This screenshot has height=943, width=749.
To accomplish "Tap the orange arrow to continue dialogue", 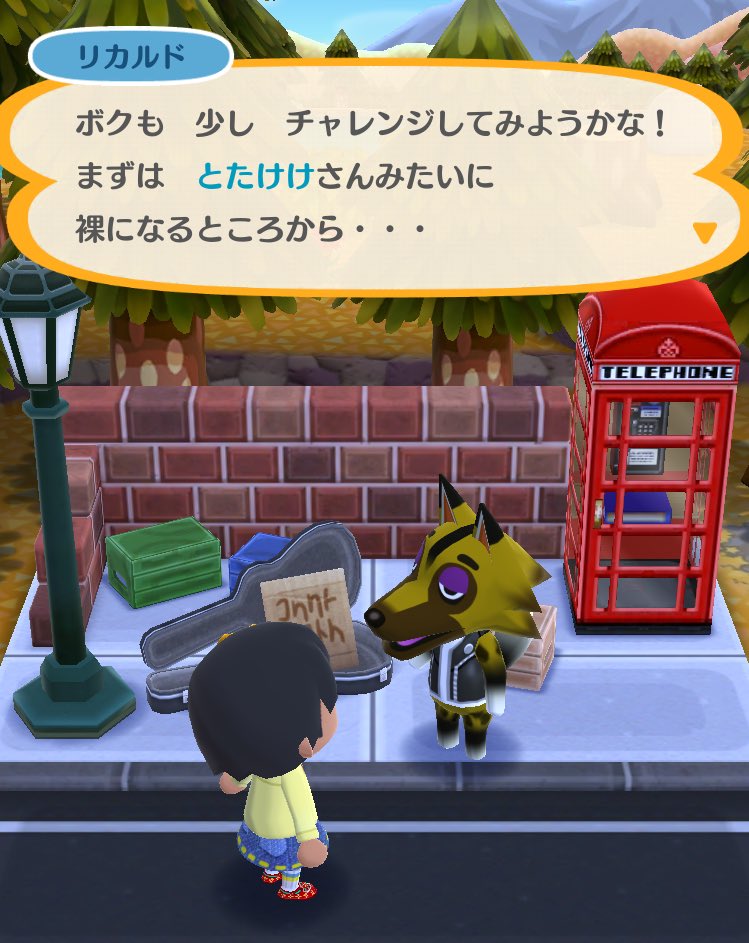I will (x=705, y=233).
